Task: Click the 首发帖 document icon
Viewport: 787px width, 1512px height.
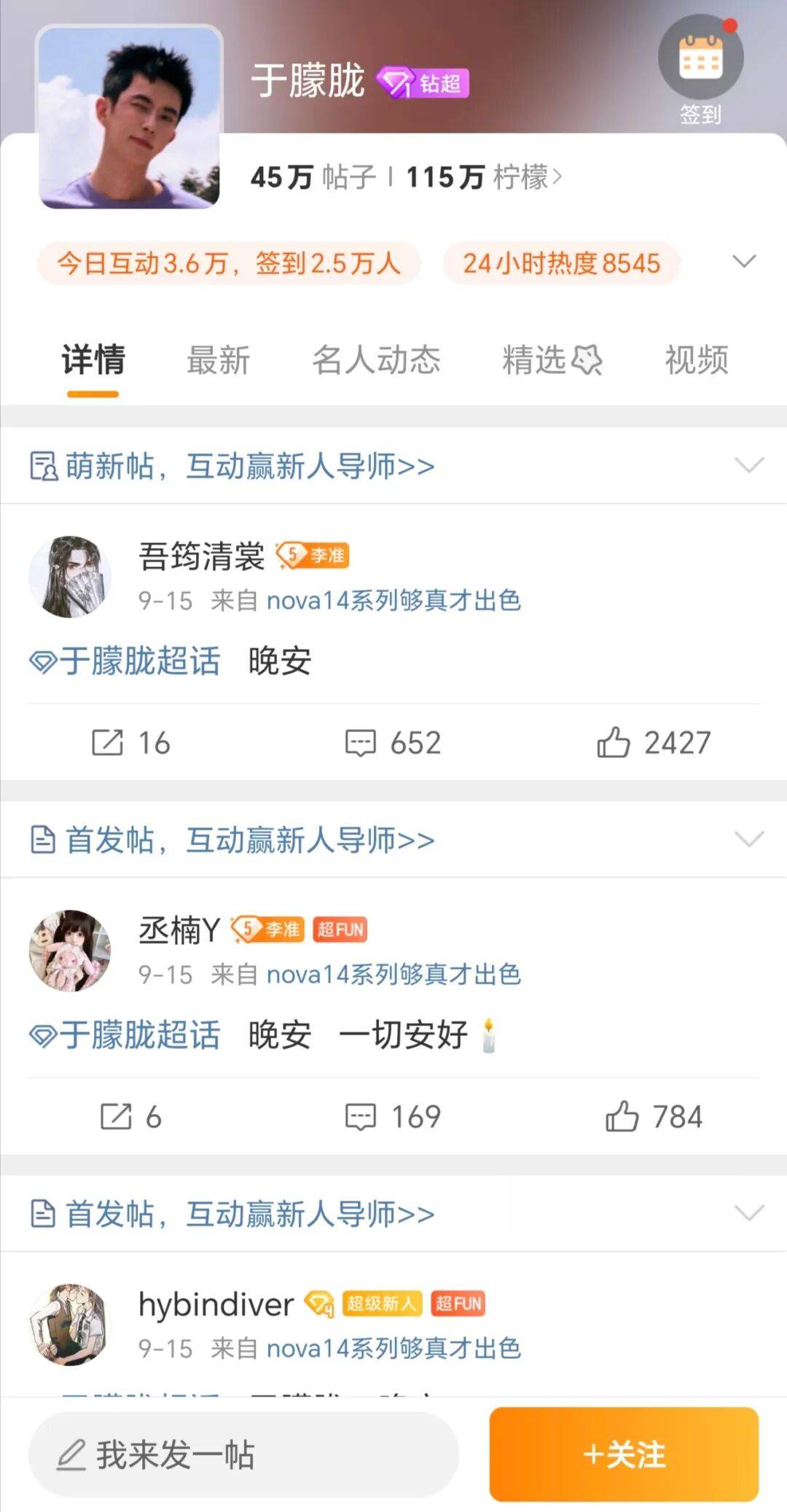Action: point(44,840)
